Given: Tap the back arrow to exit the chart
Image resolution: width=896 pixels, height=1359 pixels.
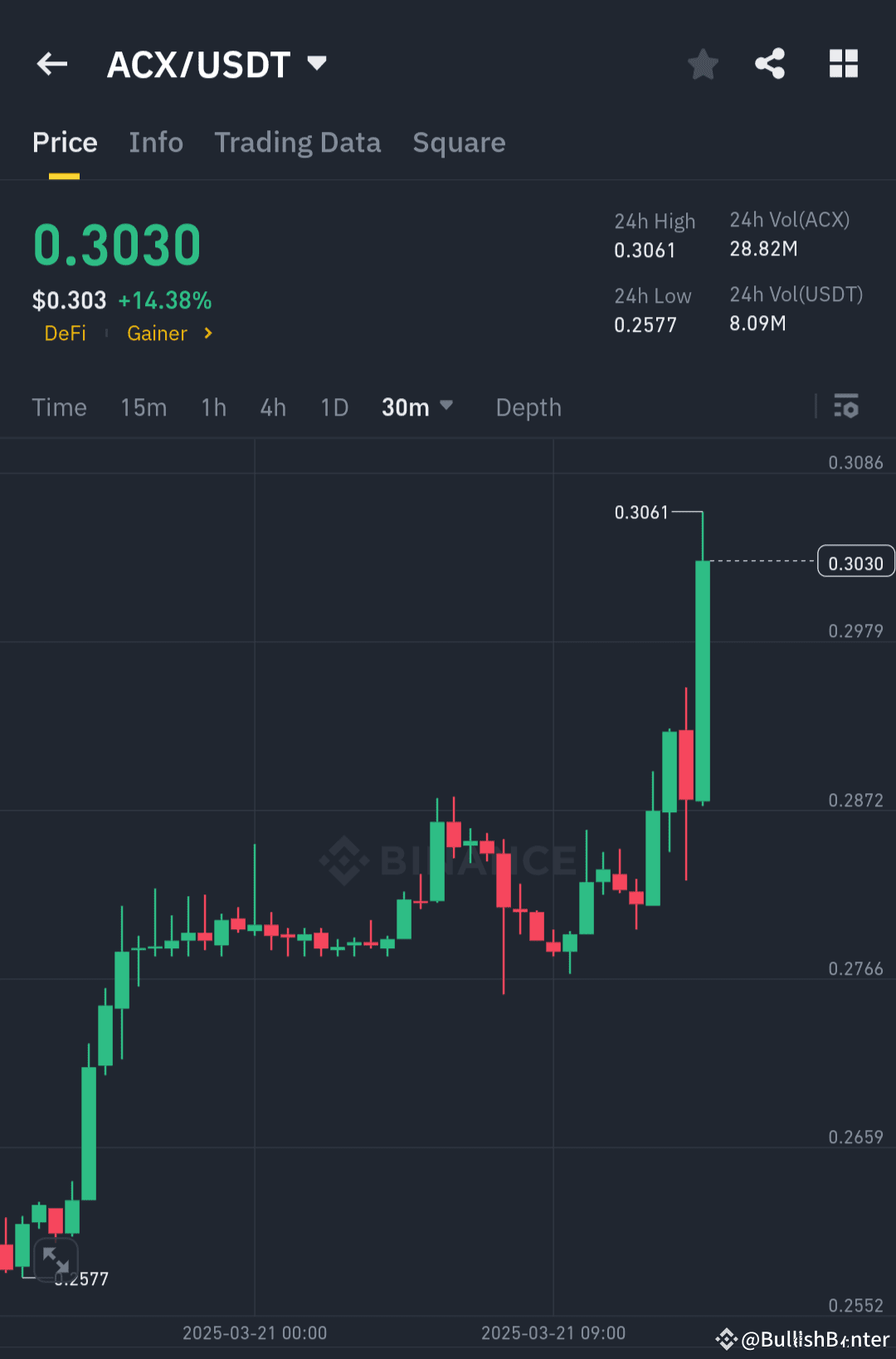Looking at the screenshot, I should pos(51,64).
